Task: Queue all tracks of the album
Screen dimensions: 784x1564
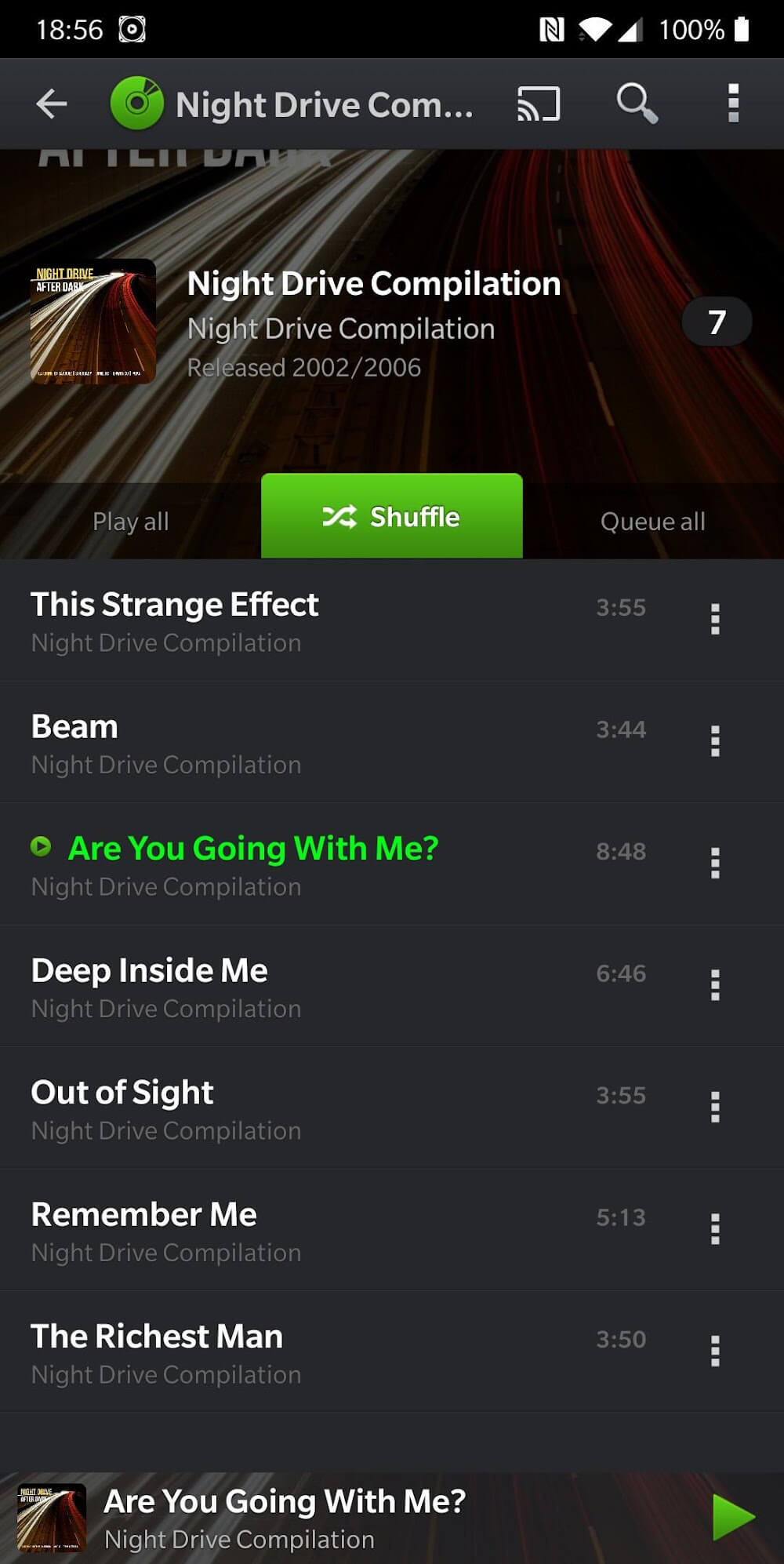Action: click(652, 522)
